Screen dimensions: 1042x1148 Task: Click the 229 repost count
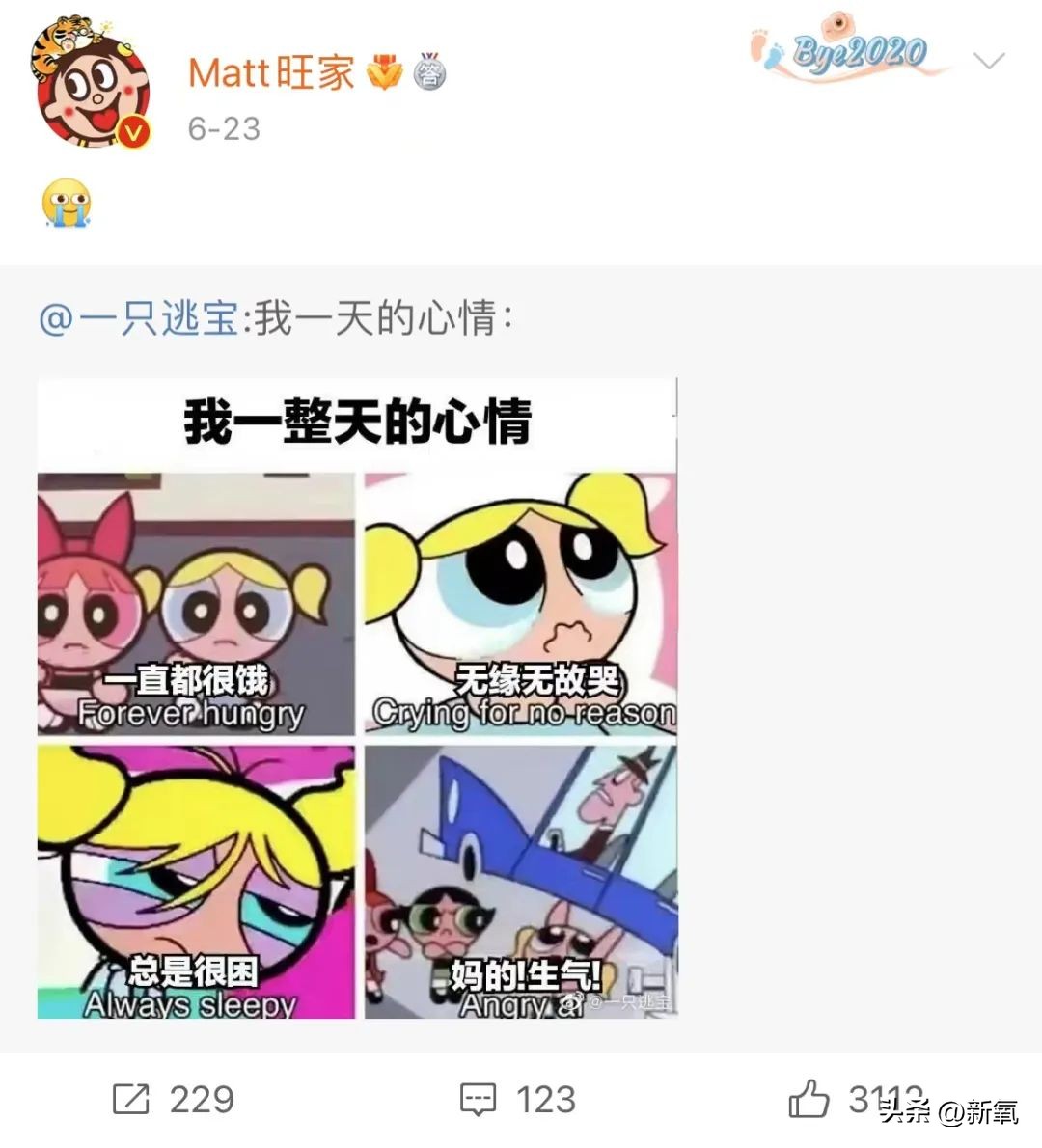[203, 1099]
